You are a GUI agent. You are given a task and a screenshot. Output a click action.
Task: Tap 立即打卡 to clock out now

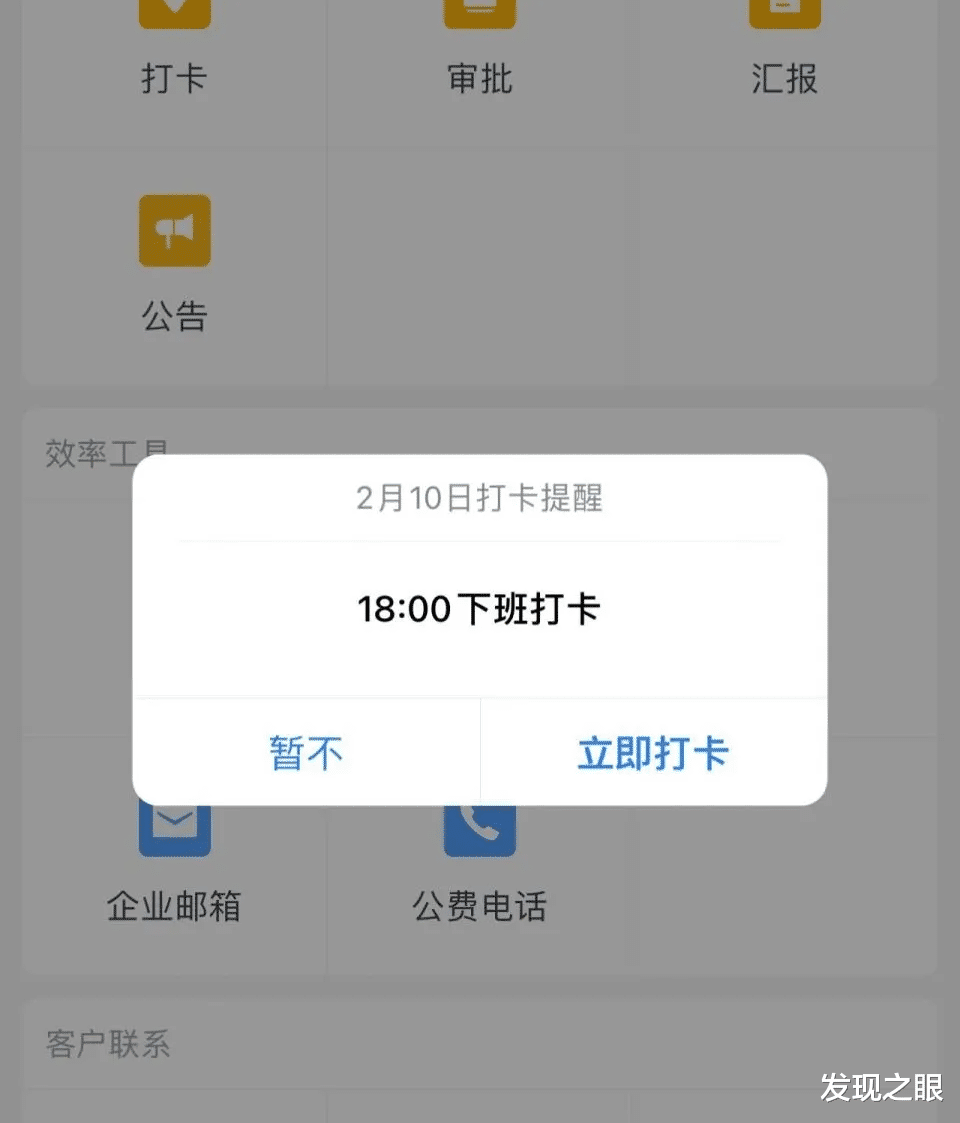[x=653, y=753]
